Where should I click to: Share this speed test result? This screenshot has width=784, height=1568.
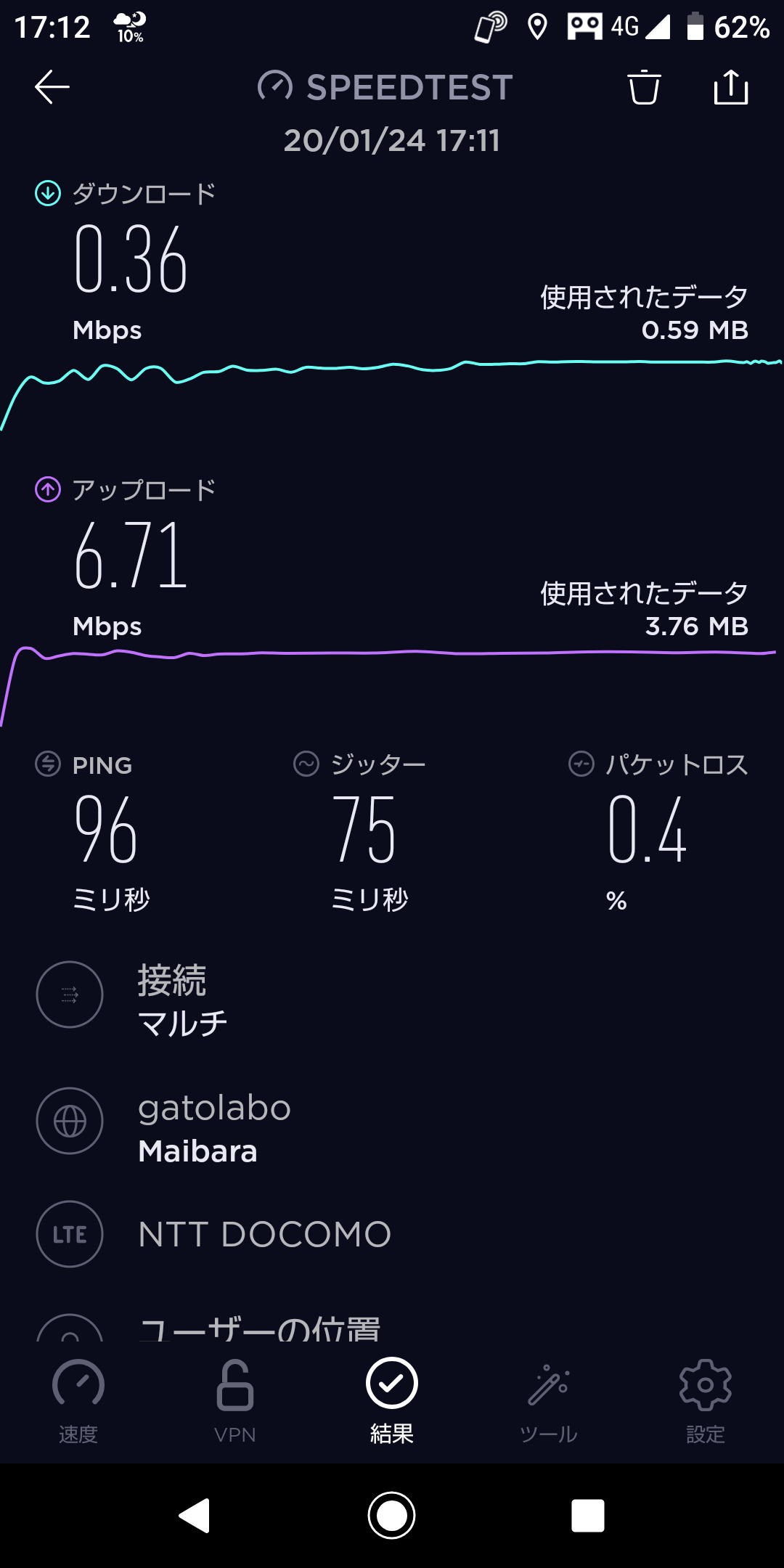pyautogui.click(x=730, y=87)
